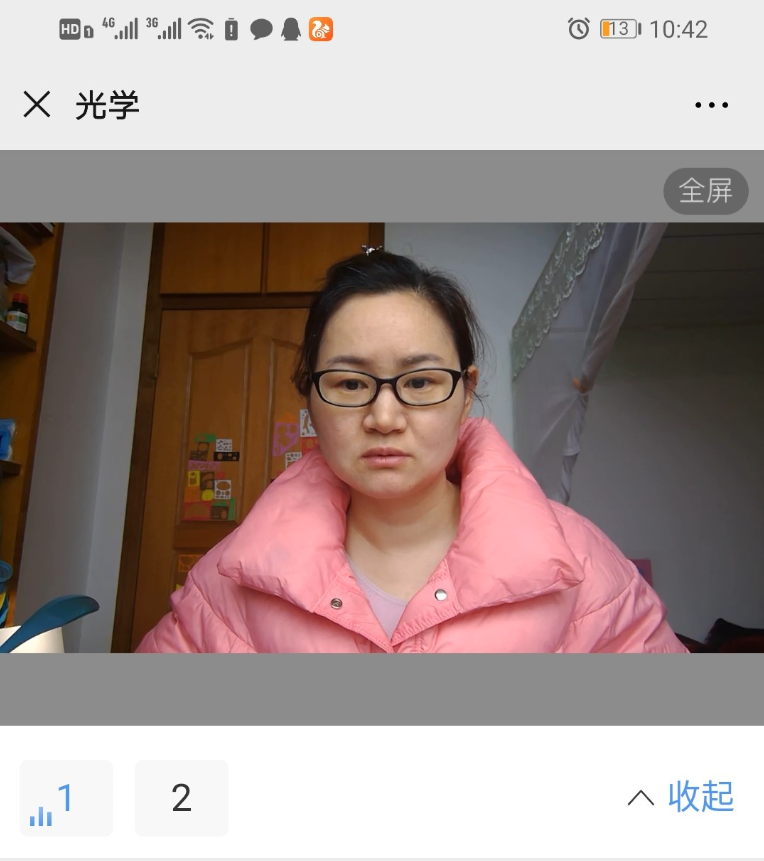Screen dimensions: 764x861
Task: Switch to episode 2
Action: (181, 798)
